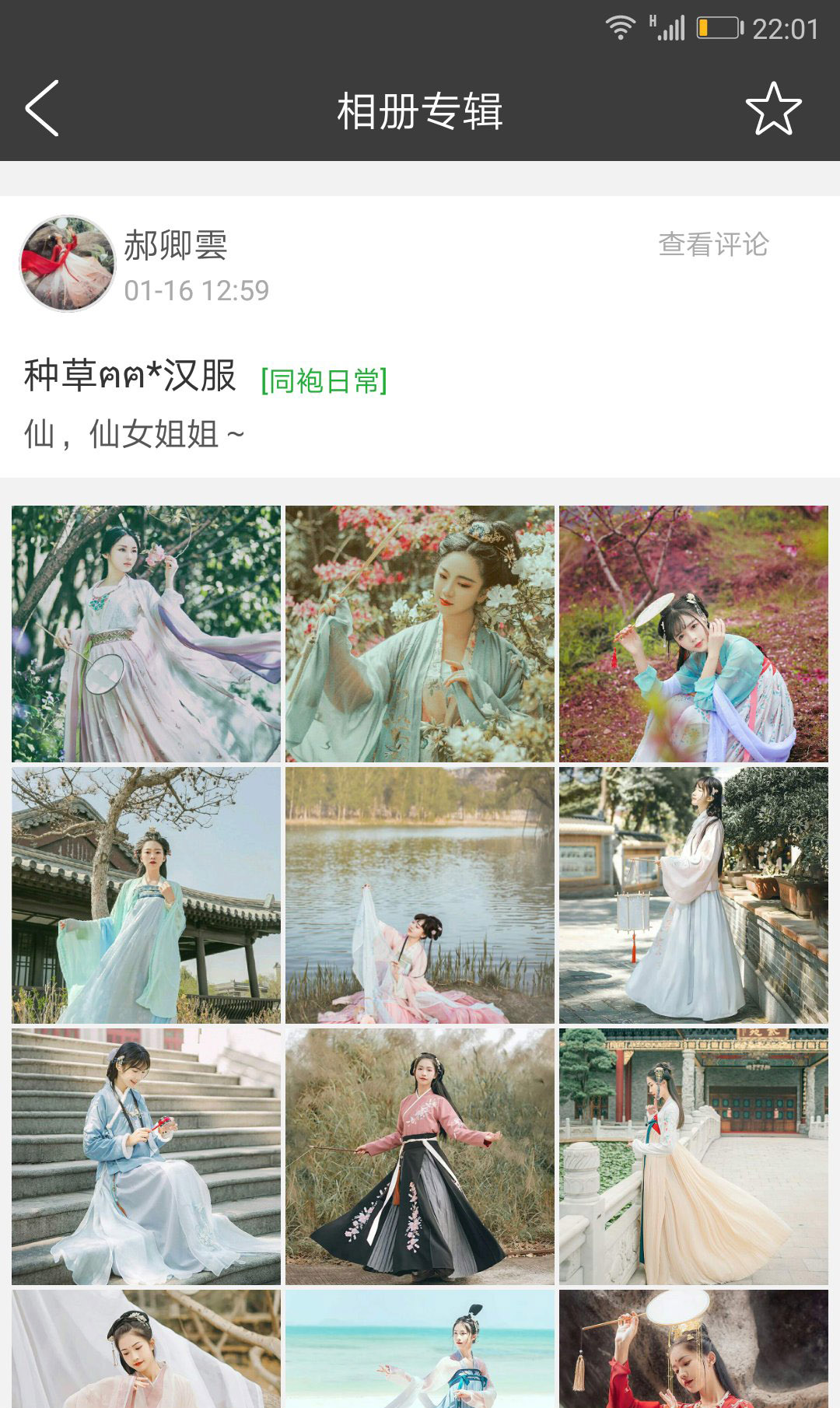Open photo of woman in red holding fan
Screen dimensions: 840x1408
click(x=693, y=1349)
